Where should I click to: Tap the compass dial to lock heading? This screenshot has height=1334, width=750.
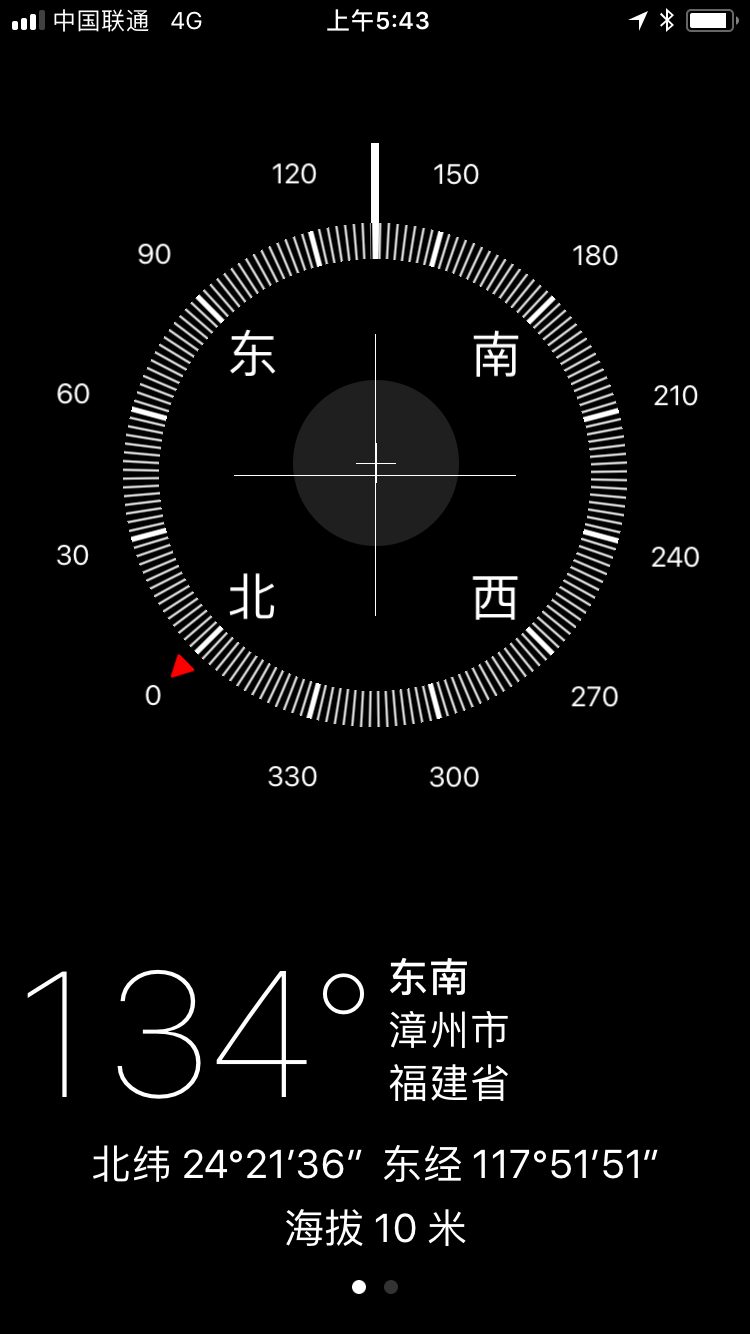pos(375,464)
